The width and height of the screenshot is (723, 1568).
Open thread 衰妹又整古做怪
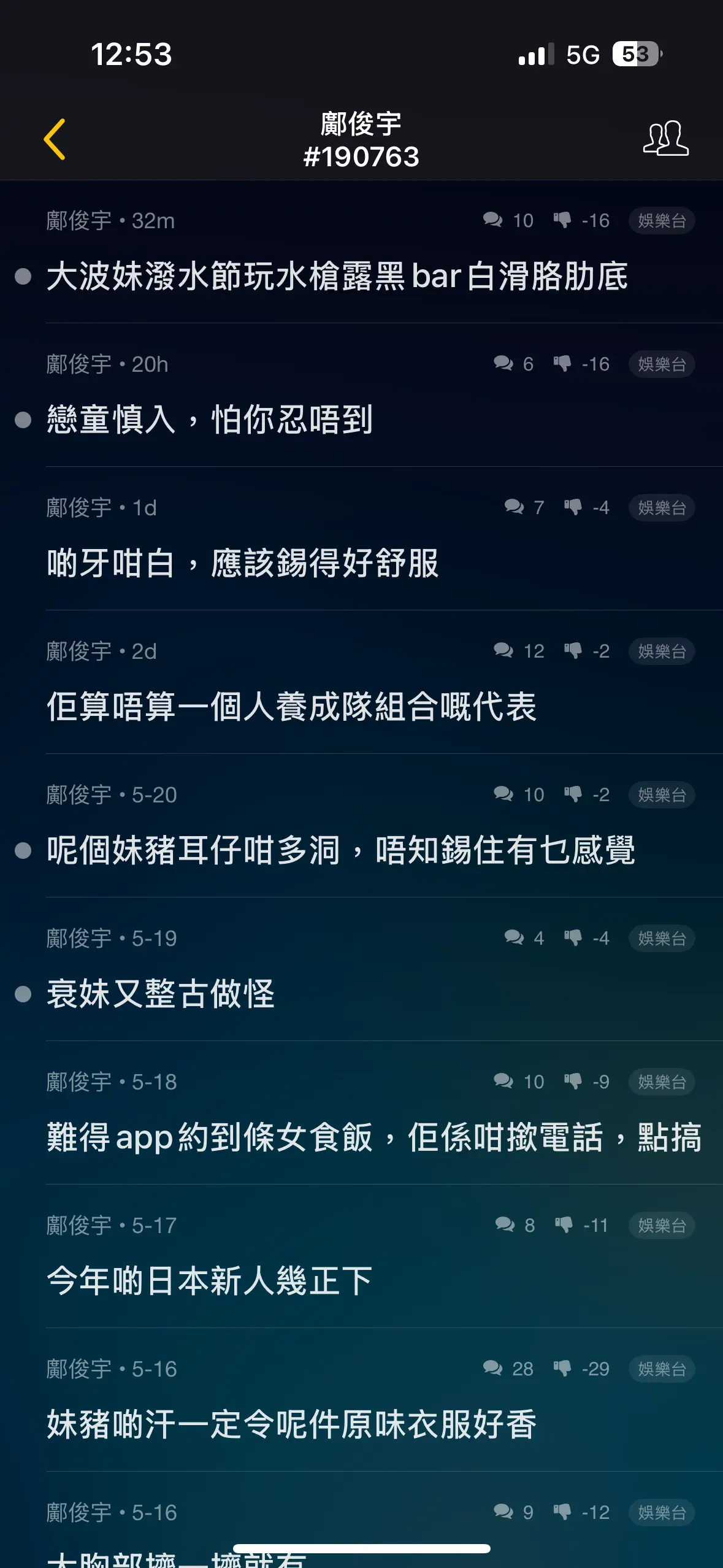tap(361, 970)
